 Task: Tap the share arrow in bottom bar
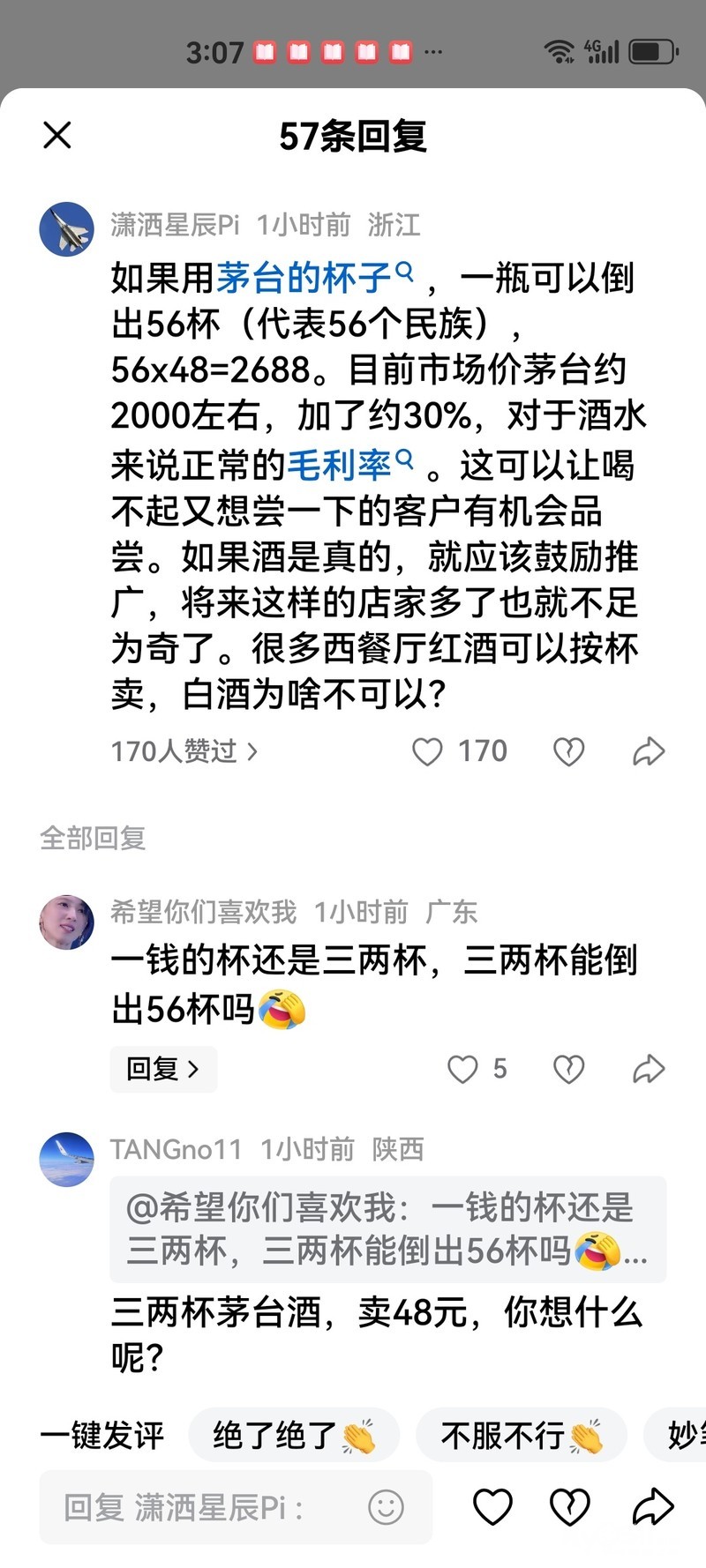click(x=653, y=1507)
